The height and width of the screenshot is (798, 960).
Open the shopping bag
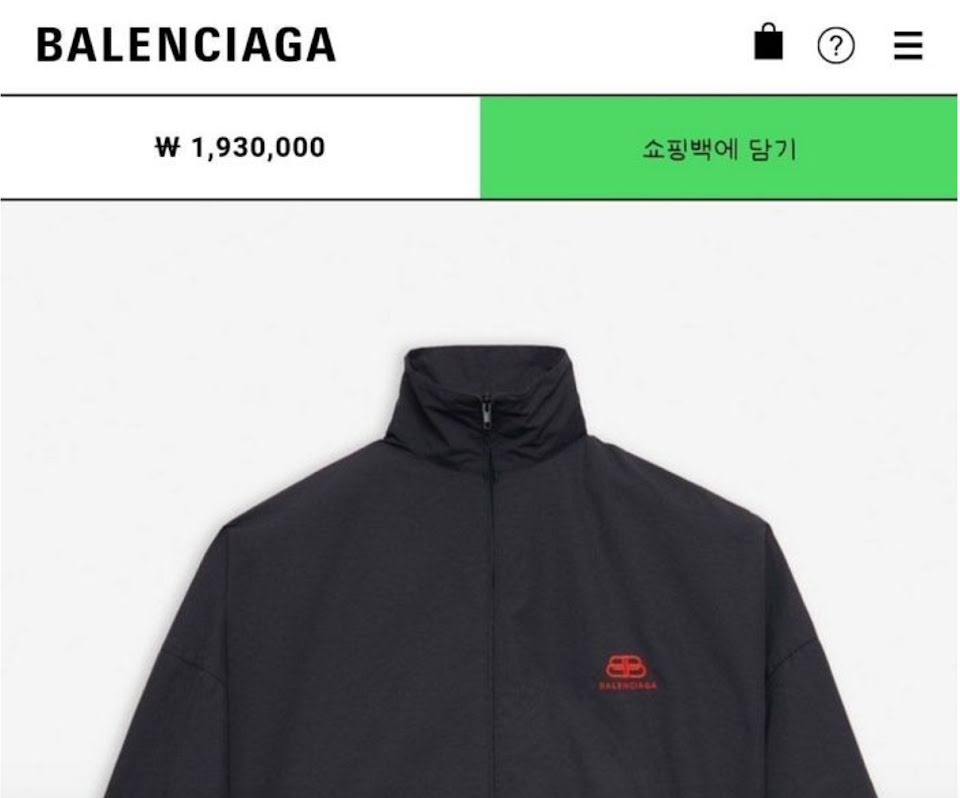click(768, 44)
